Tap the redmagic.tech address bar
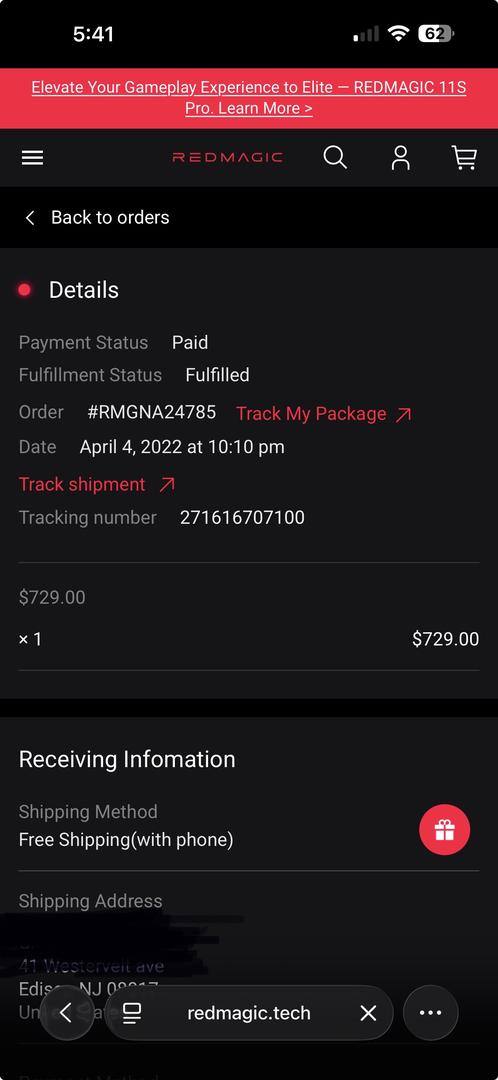 click(x=249, y=1012)
